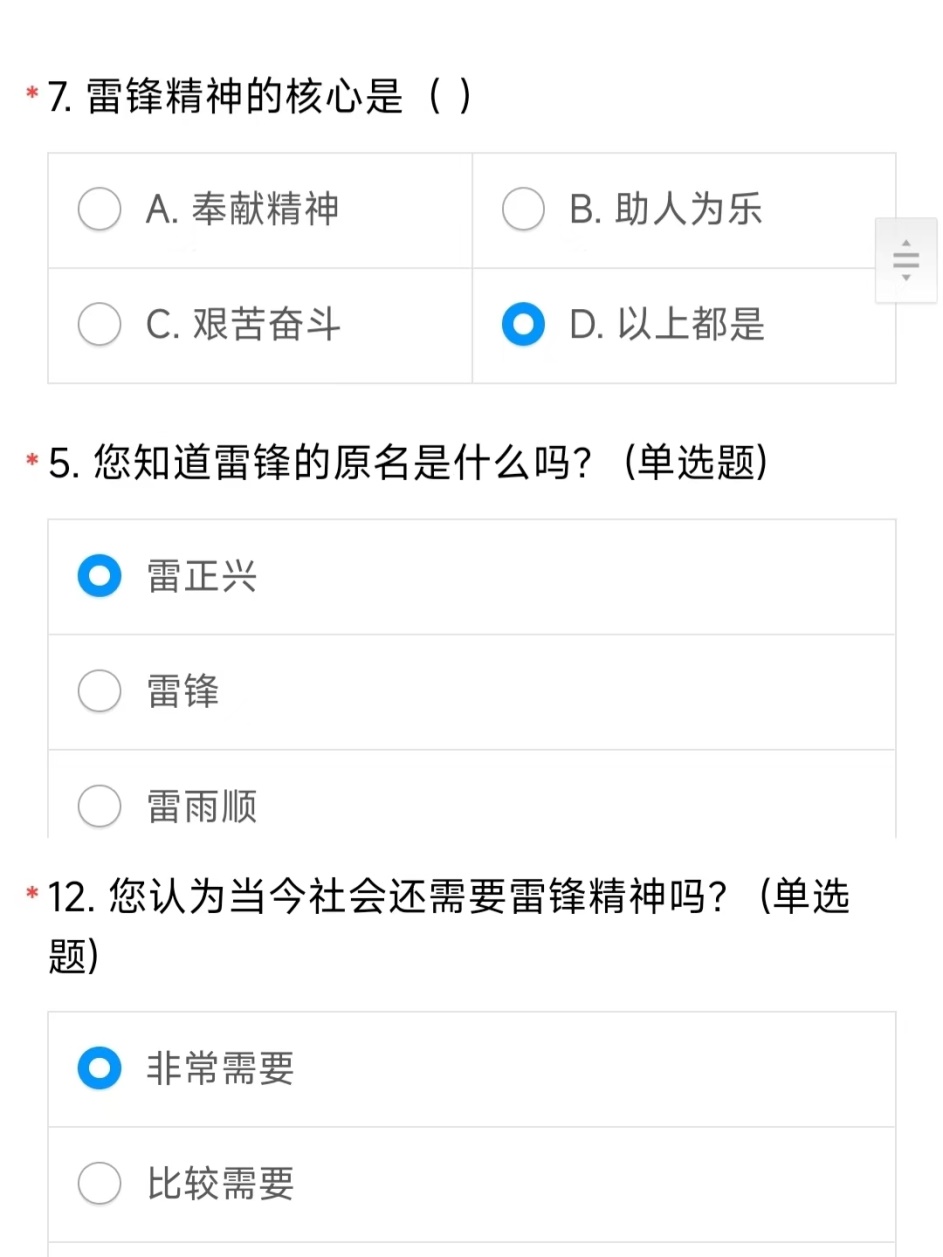Viewport: 943px width, 1257px height.
Task: Pick the 雷雨顺 option
Action: point(100,806)
